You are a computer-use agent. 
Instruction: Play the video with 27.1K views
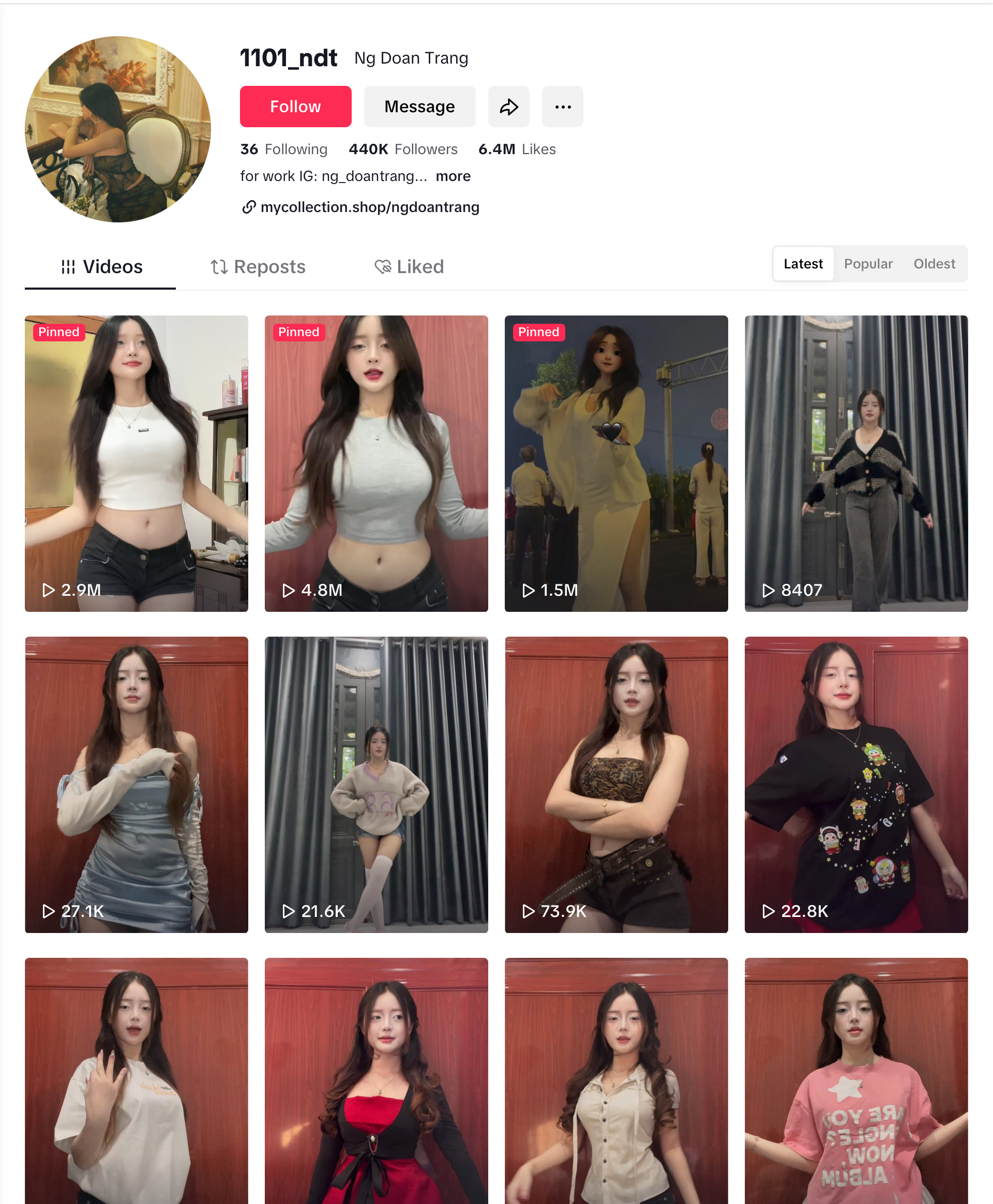point(136,784)
